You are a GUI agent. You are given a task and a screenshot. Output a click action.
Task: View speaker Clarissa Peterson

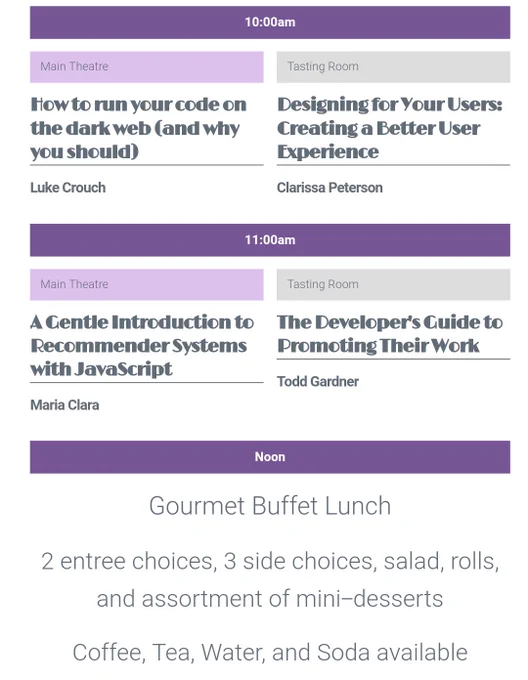pos(330,188)
